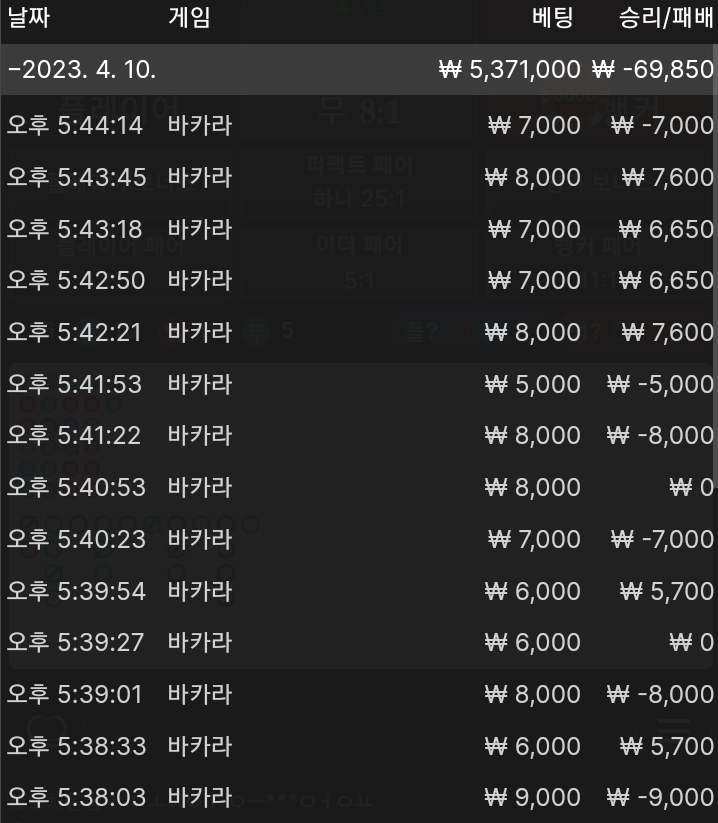Open the 5:40:23 baccarat bet row
This screenshot has width=718, height=823.
[x=358, y=539]
